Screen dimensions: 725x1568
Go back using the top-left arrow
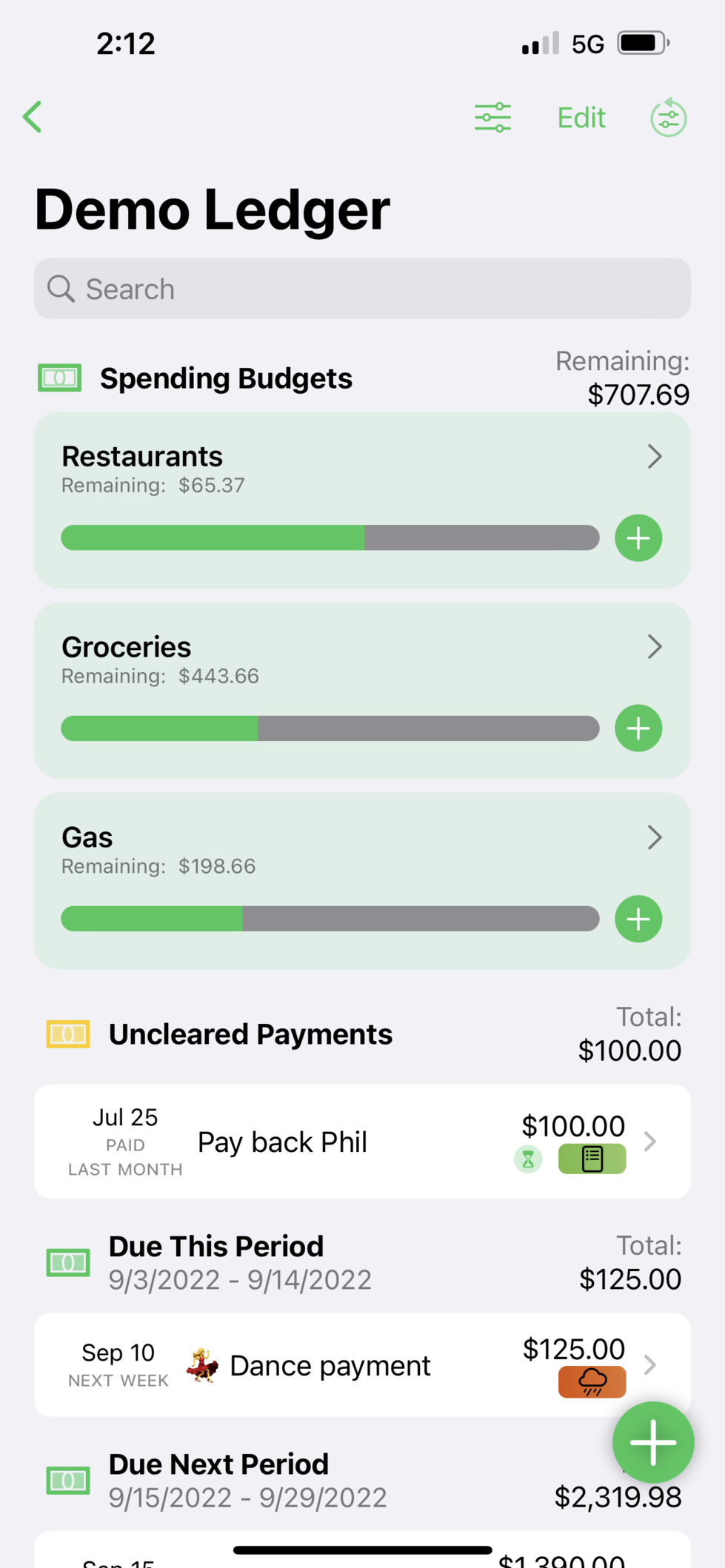[x=33, y=117]
